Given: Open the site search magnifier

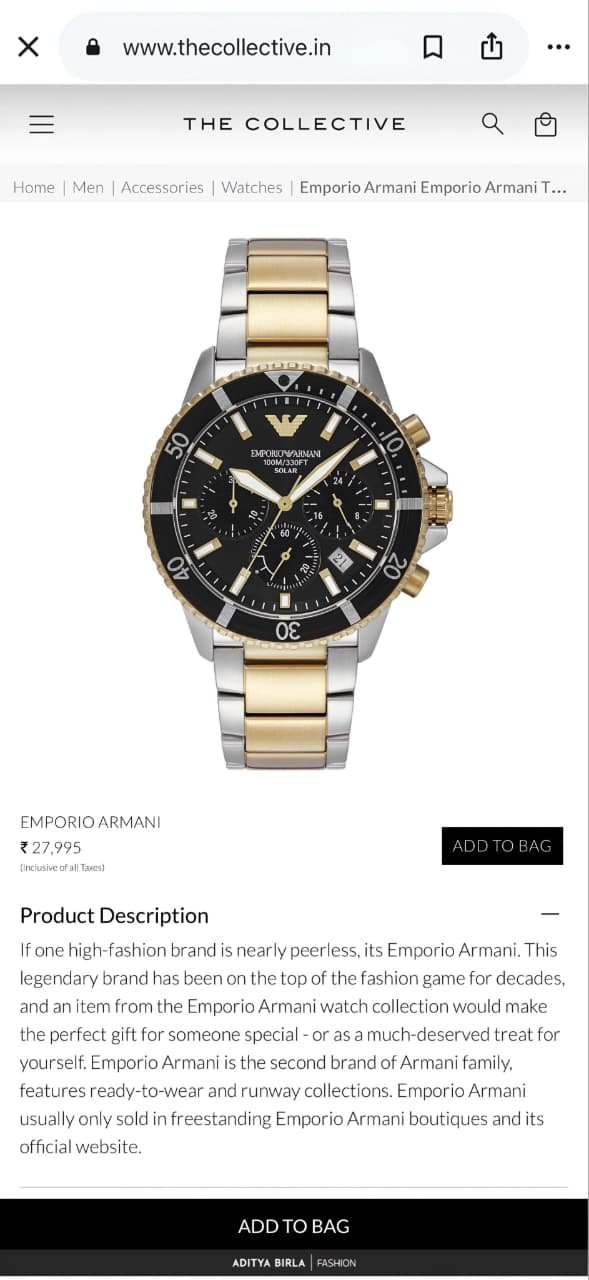Looking at the screenshot, I should (x=493, y=124).
